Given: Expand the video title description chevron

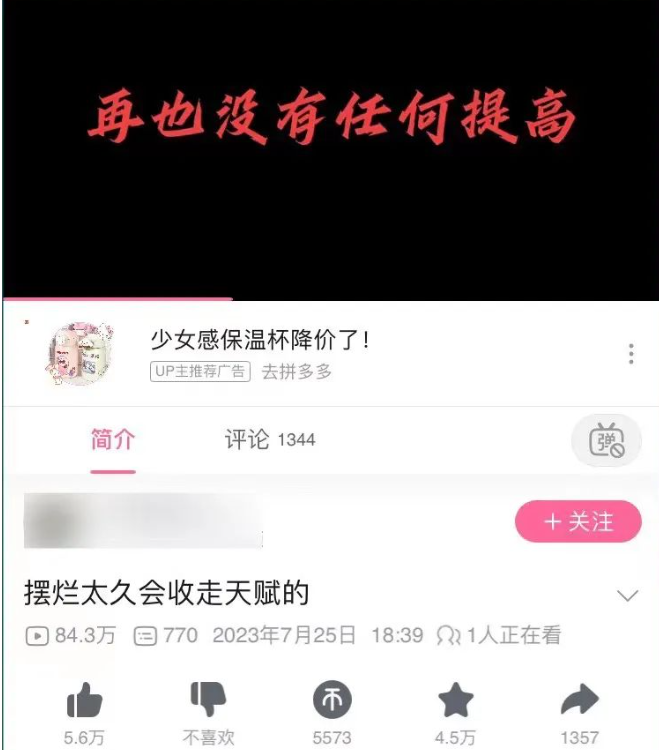Looking at the screenshot, I should pyautogui.click(x=627, y=596).
